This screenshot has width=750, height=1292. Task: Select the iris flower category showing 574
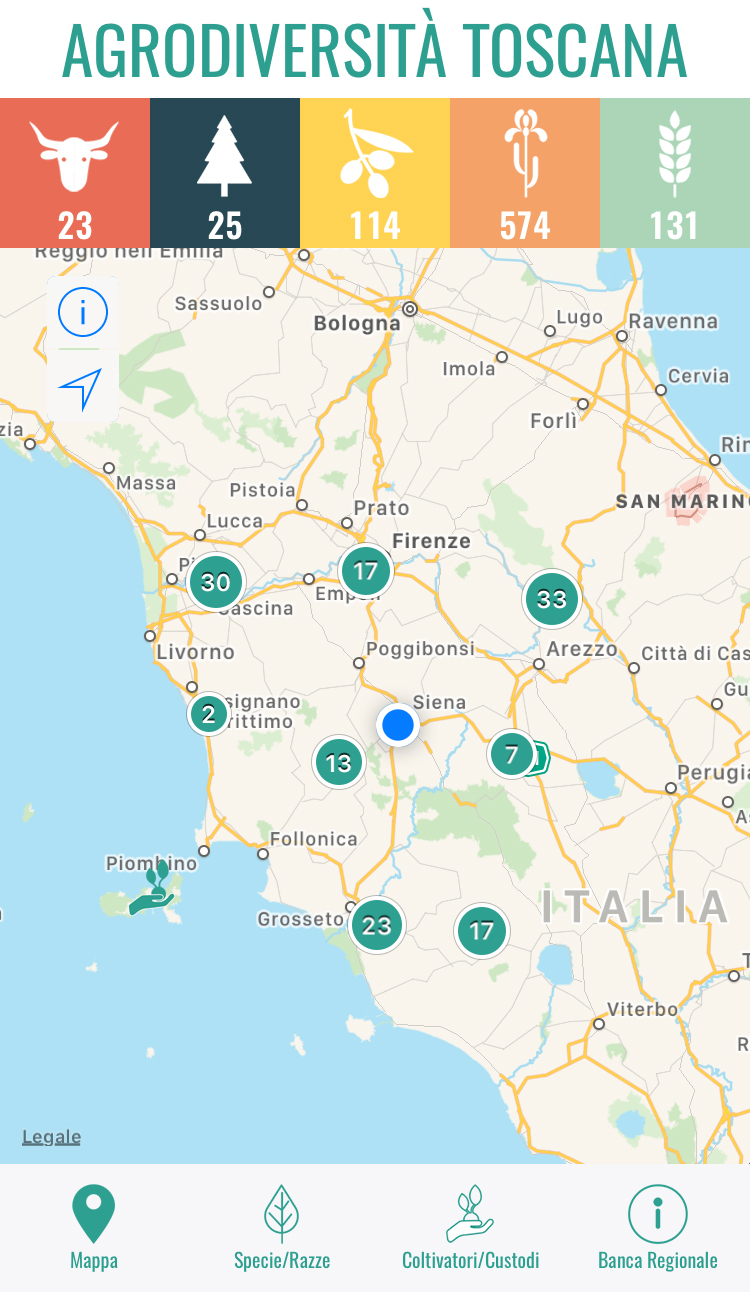point(525,173)
